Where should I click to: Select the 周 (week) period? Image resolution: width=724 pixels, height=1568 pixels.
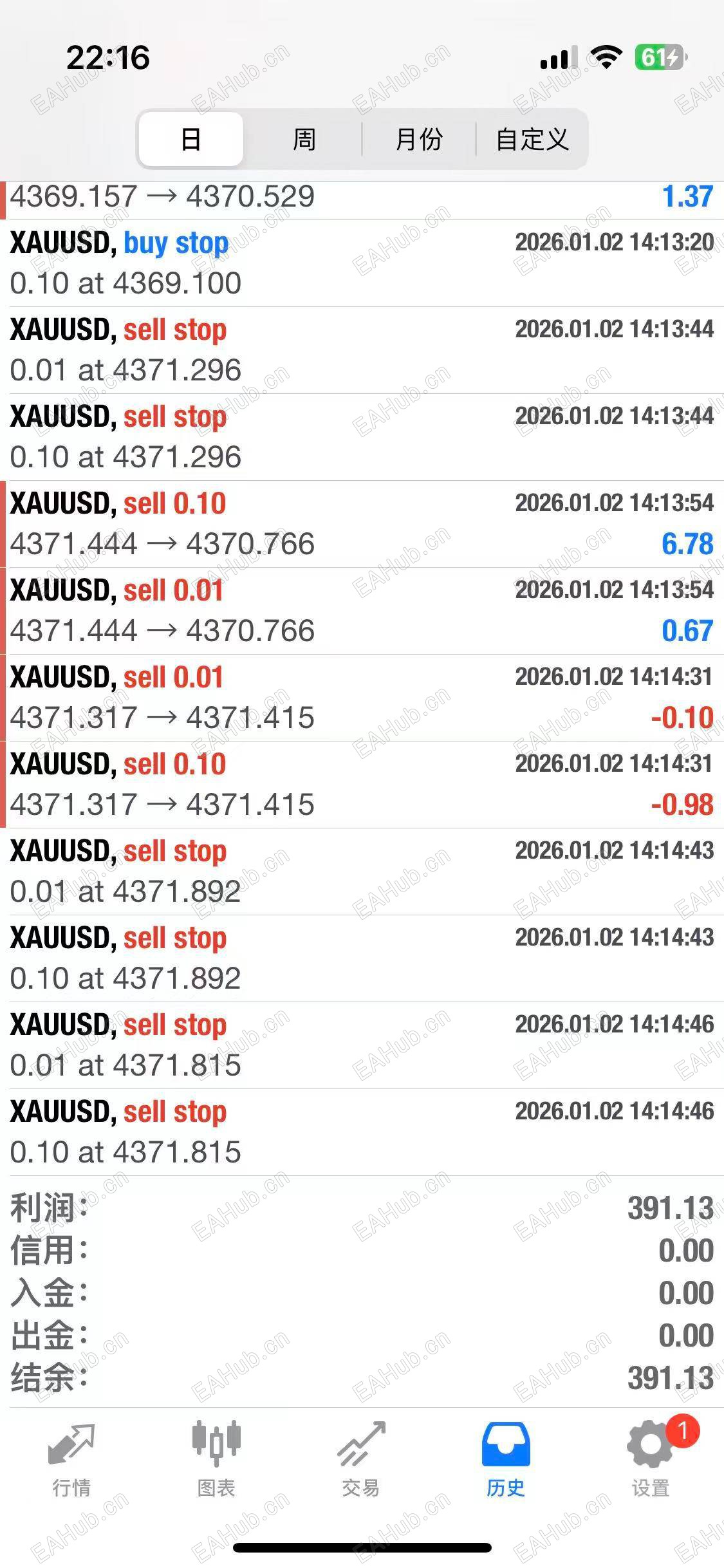point(304,139)
